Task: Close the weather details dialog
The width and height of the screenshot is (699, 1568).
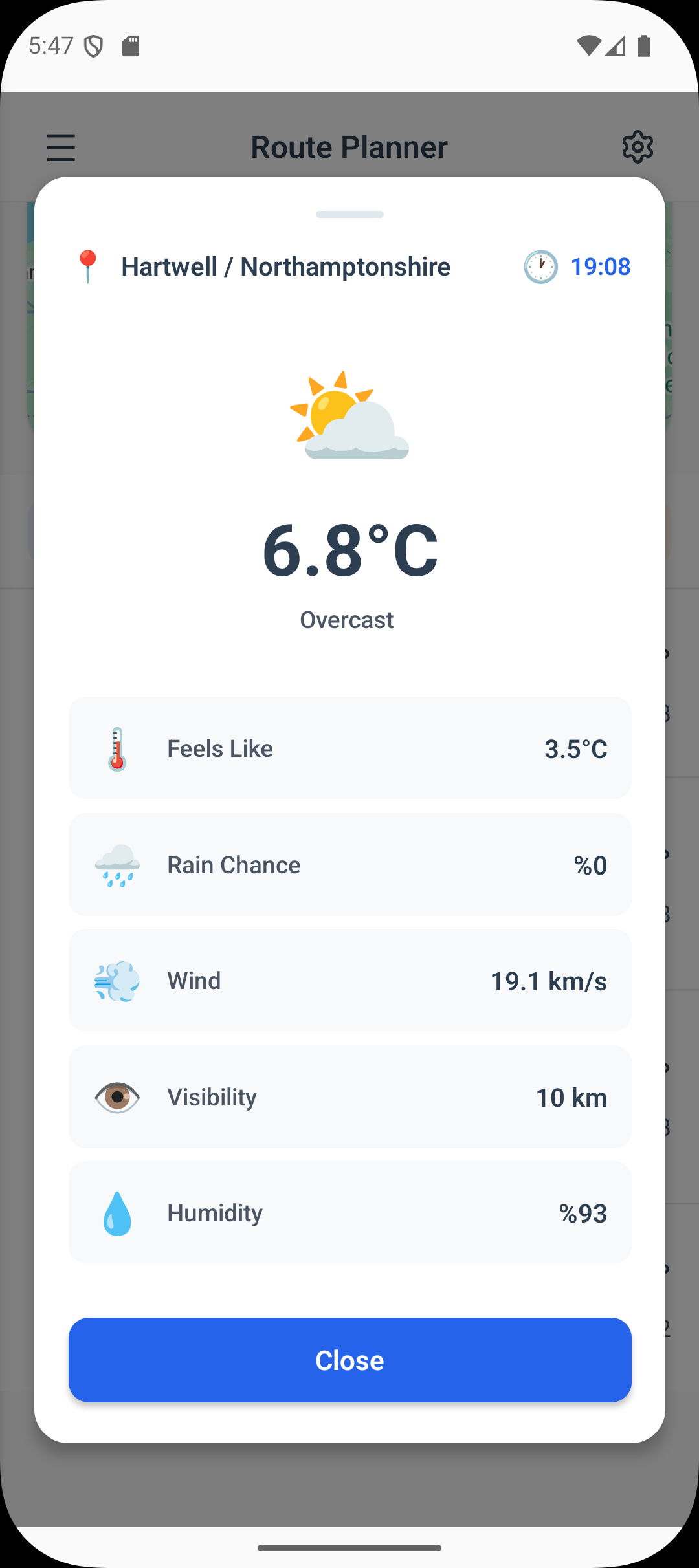Action: tap(349, 1360)
